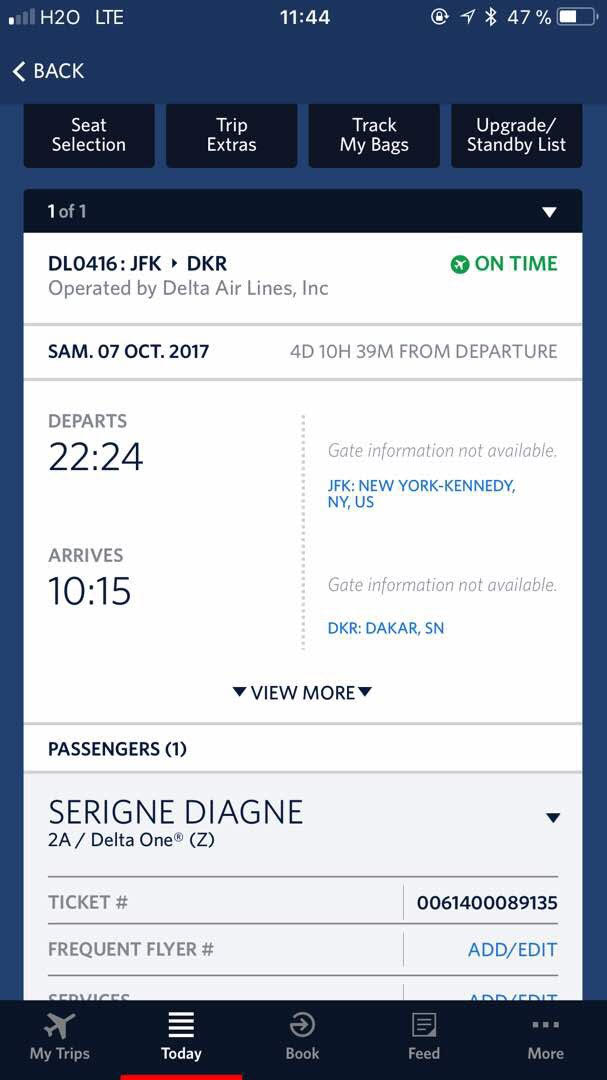
Task: Switch to the Today tab
Action: 181,1037
